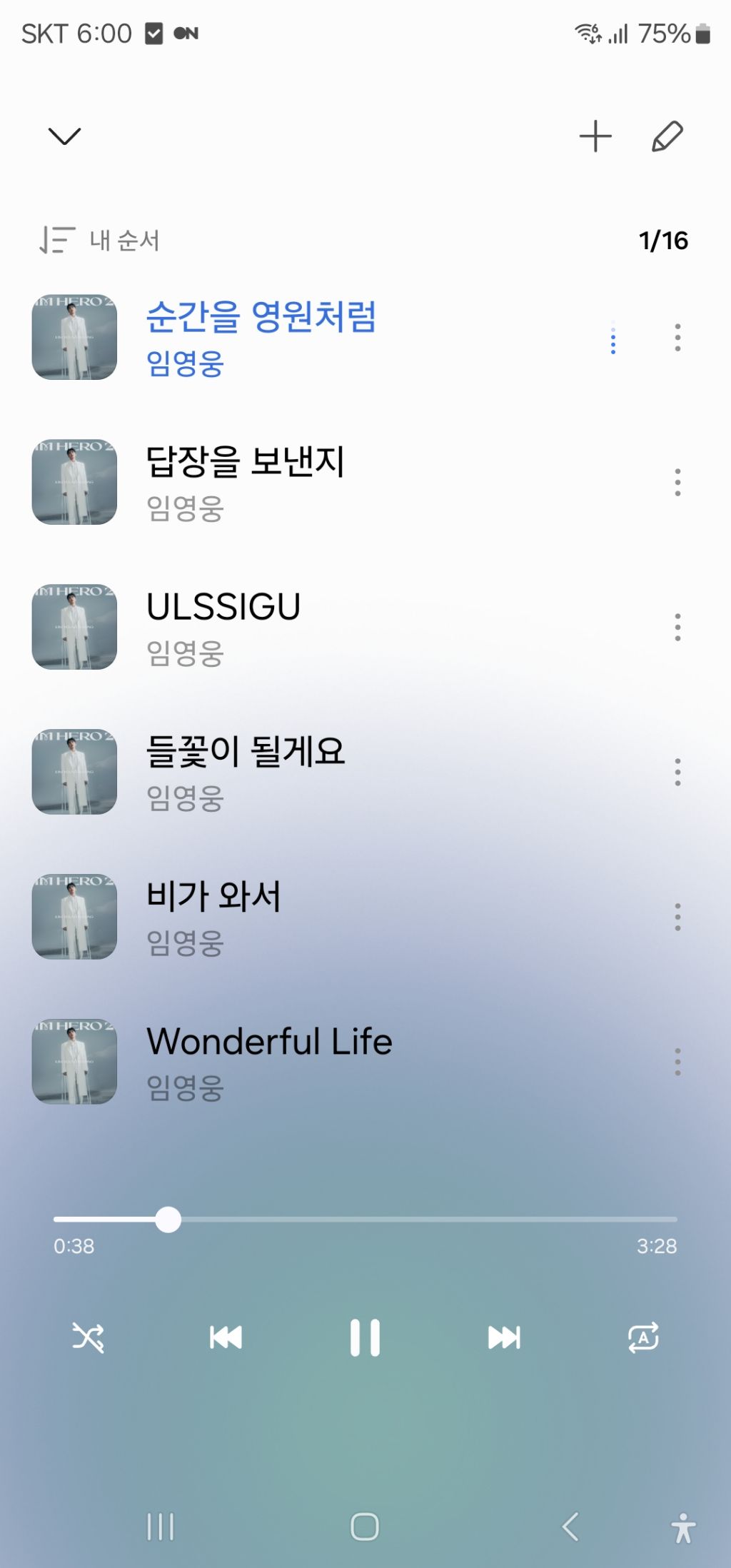Skip to the next track
The width and height of the screenshot is (731, 1568).
(504, 1337)
